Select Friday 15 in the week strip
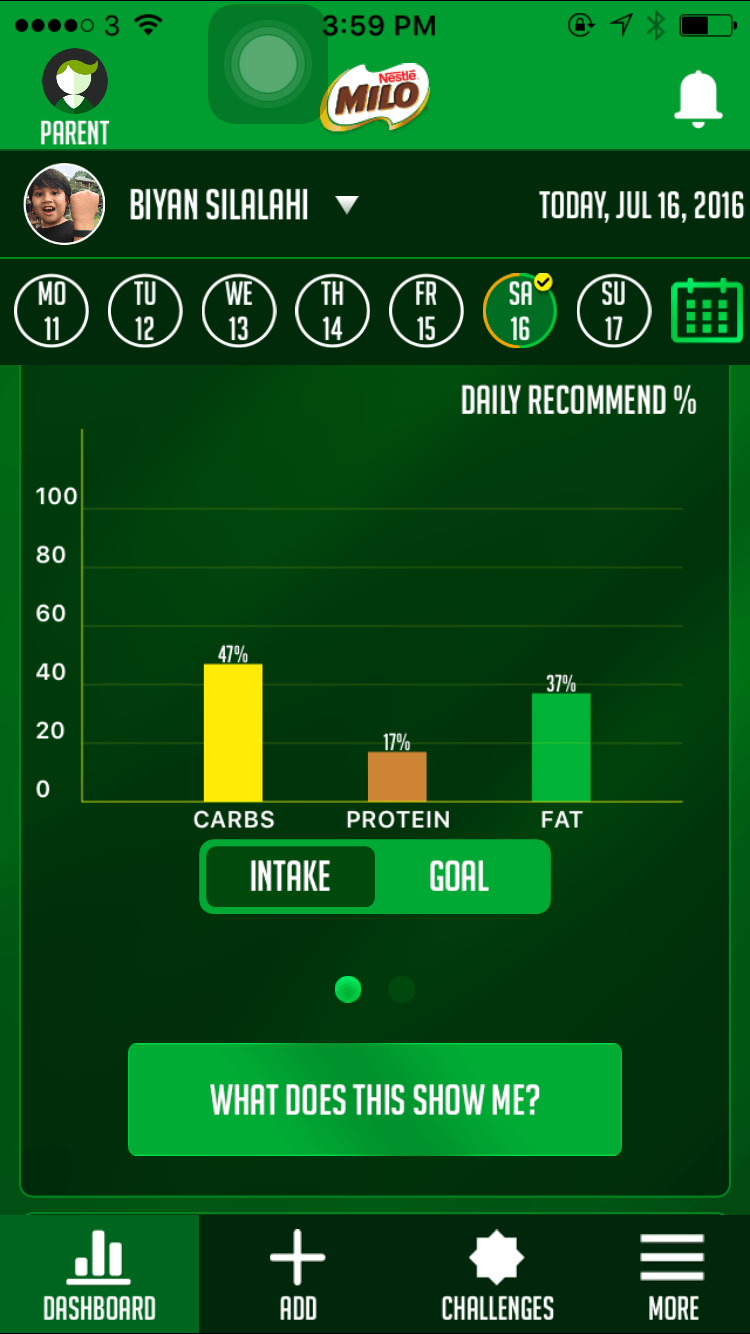750x1334 pixels. [426, 311]
